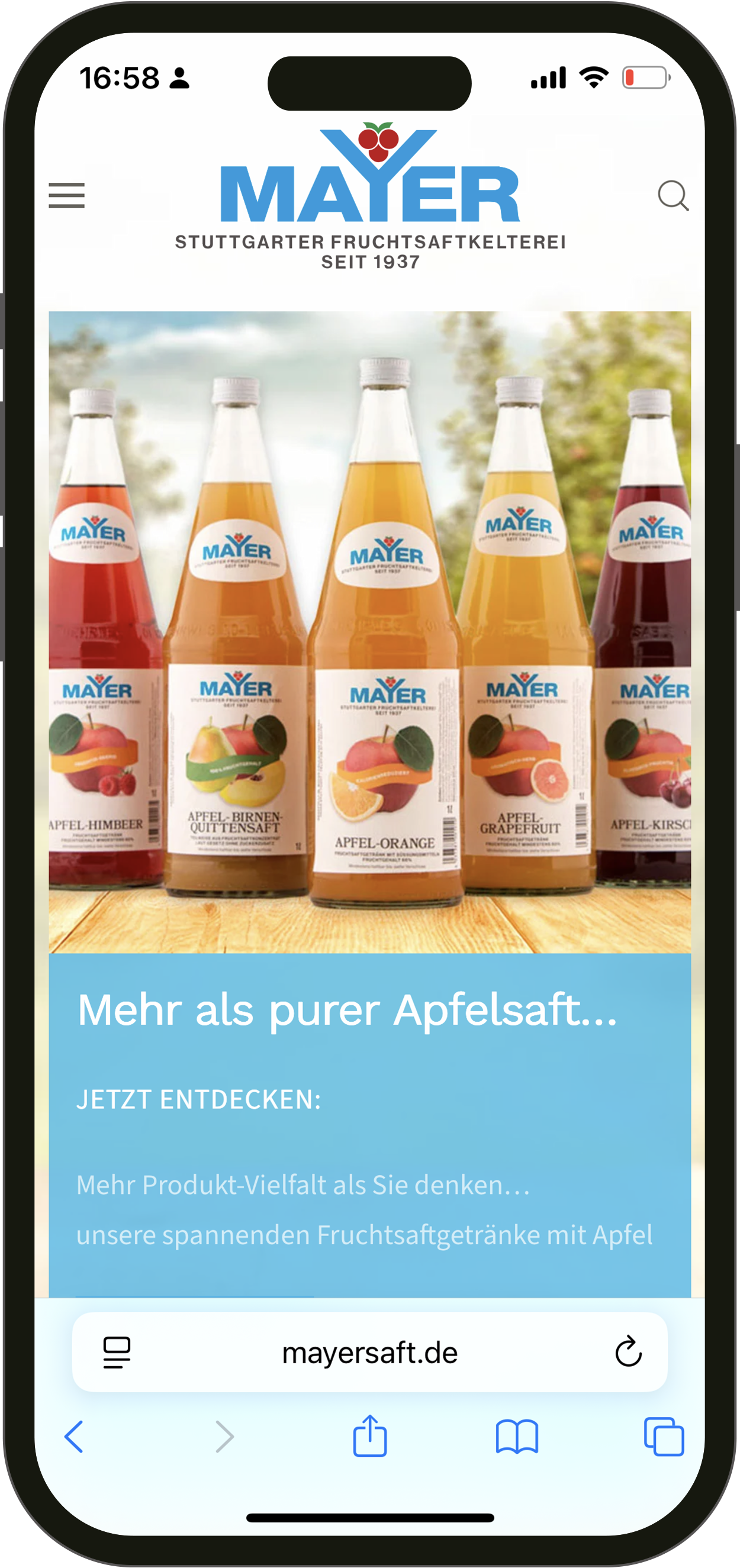Show all open tabs
The image size is (740, 1568).
click(x=664, y=1437)
